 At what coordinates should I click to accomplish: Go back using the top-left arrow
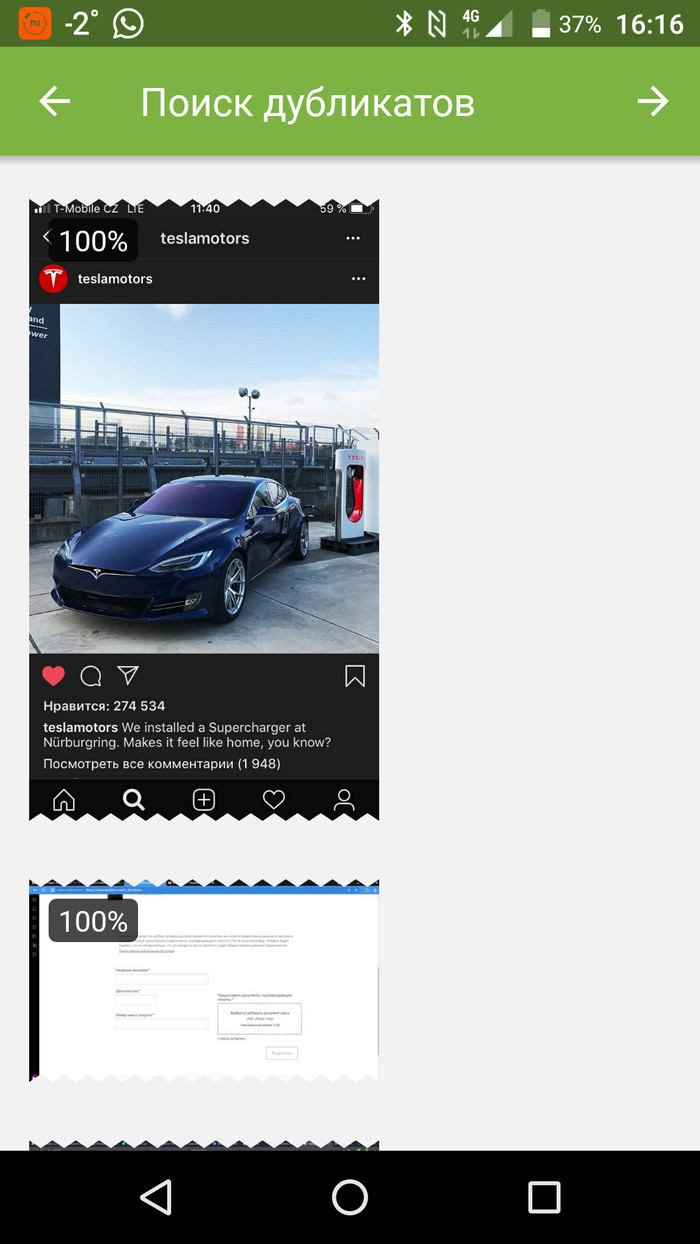55,101
